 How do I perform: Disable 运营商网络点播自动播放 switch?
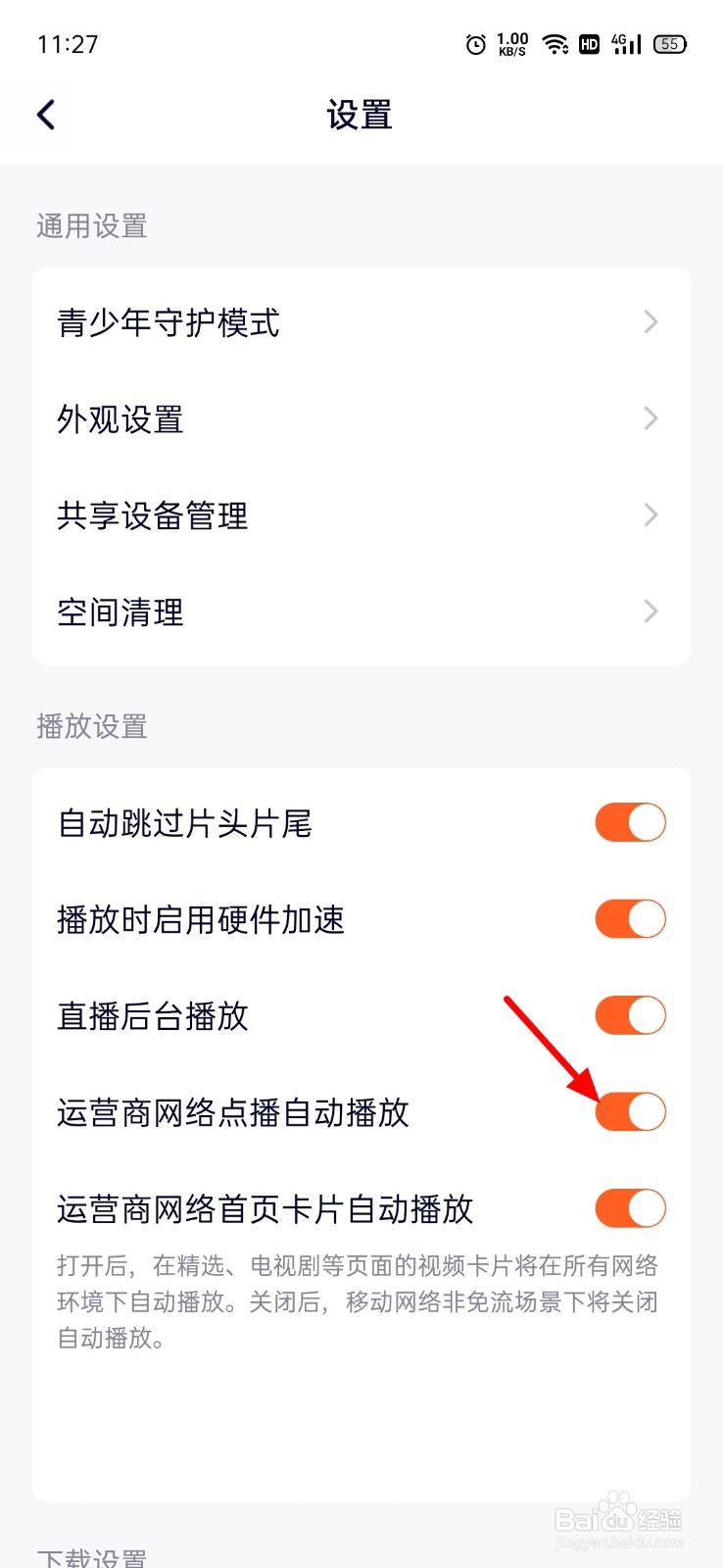click(630, 1110)
